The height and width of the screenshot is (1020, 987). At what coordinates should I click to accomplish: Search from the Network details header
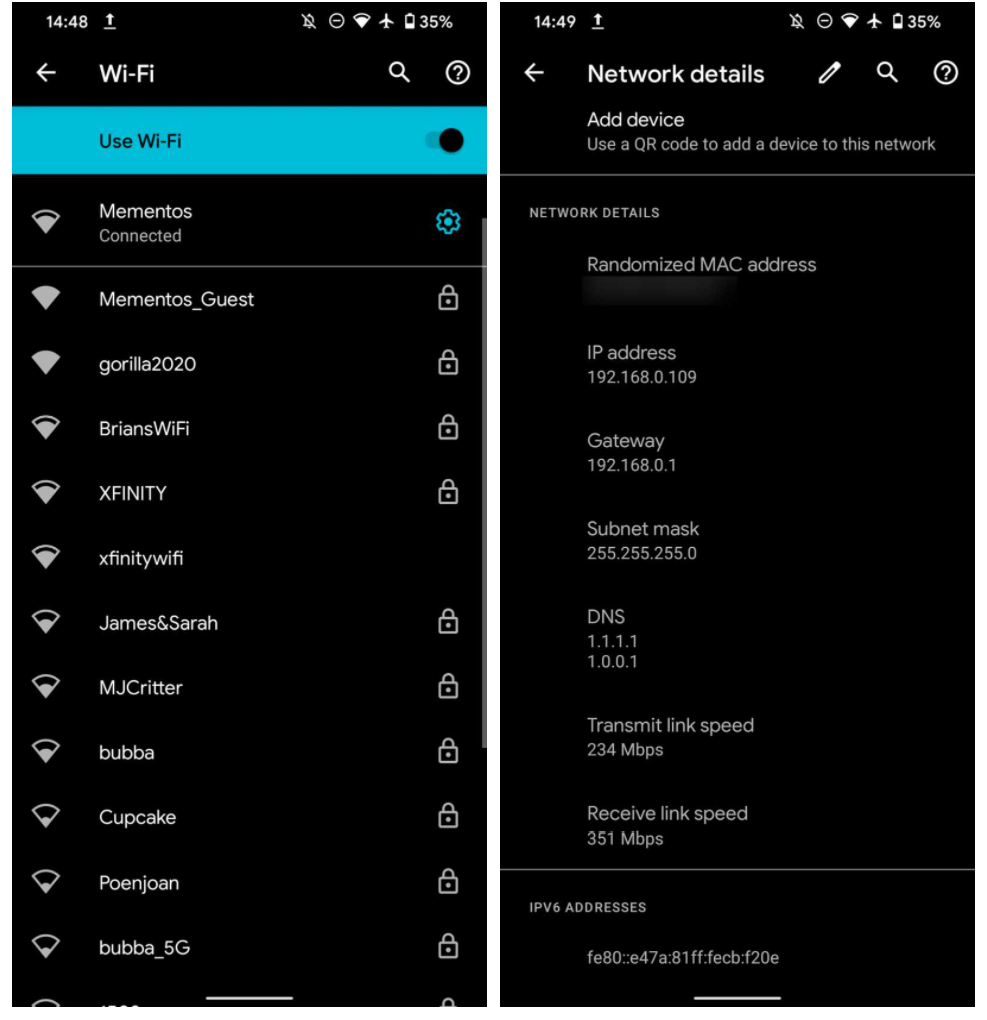[887, 73]
